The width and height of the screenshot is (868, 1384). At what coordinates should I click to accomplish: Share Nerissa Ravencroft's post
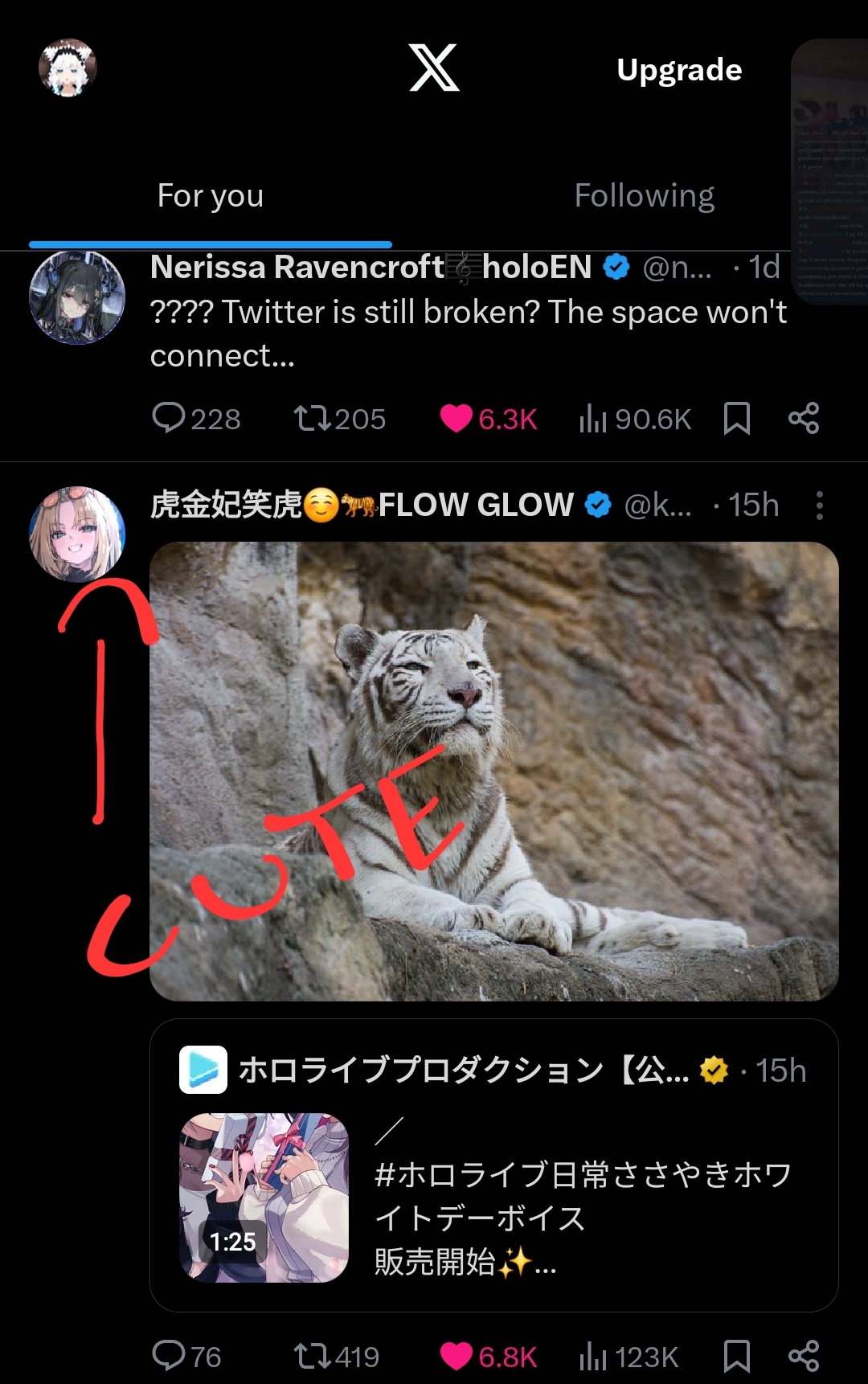tap(803, 419)
